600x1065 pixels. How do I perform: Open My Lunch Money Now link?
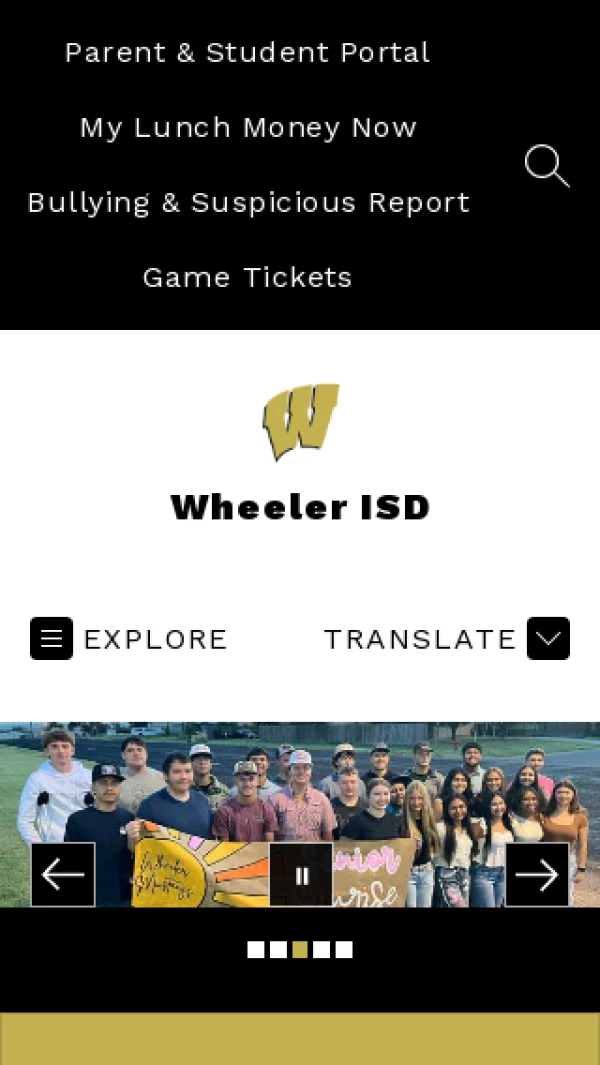coord(247,127)
